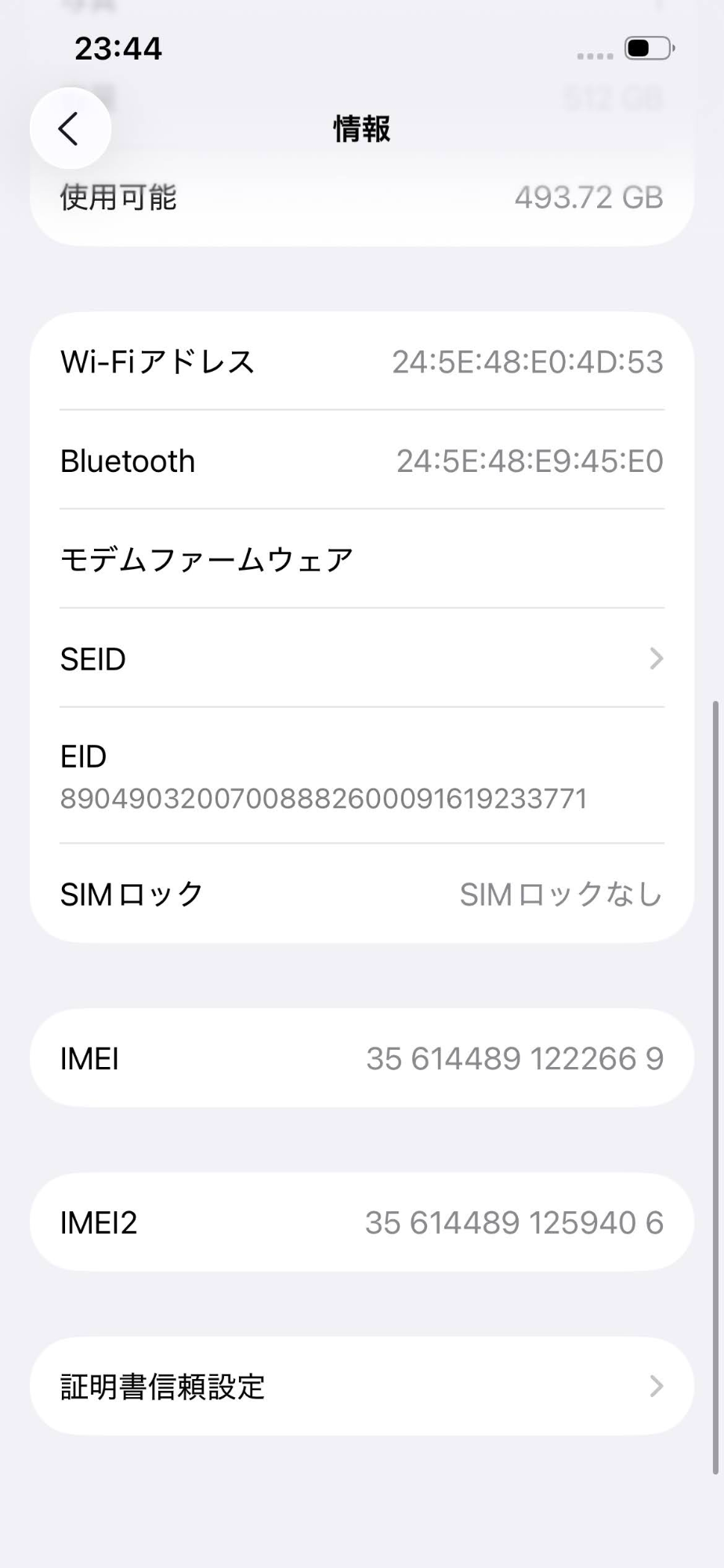
Task: Select the 情報 title header
Action: tap(362, 129)
